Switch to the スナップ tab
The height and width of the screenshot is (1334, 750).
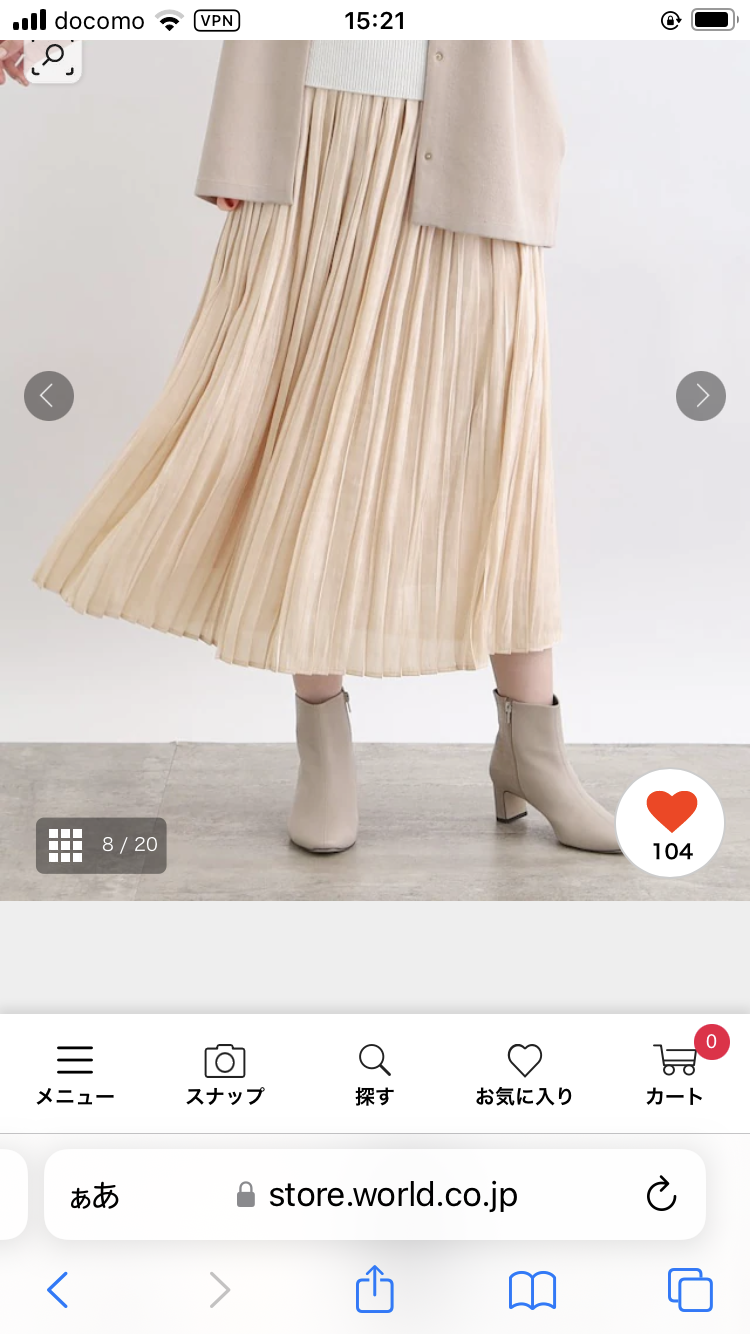coord(225,1074)
